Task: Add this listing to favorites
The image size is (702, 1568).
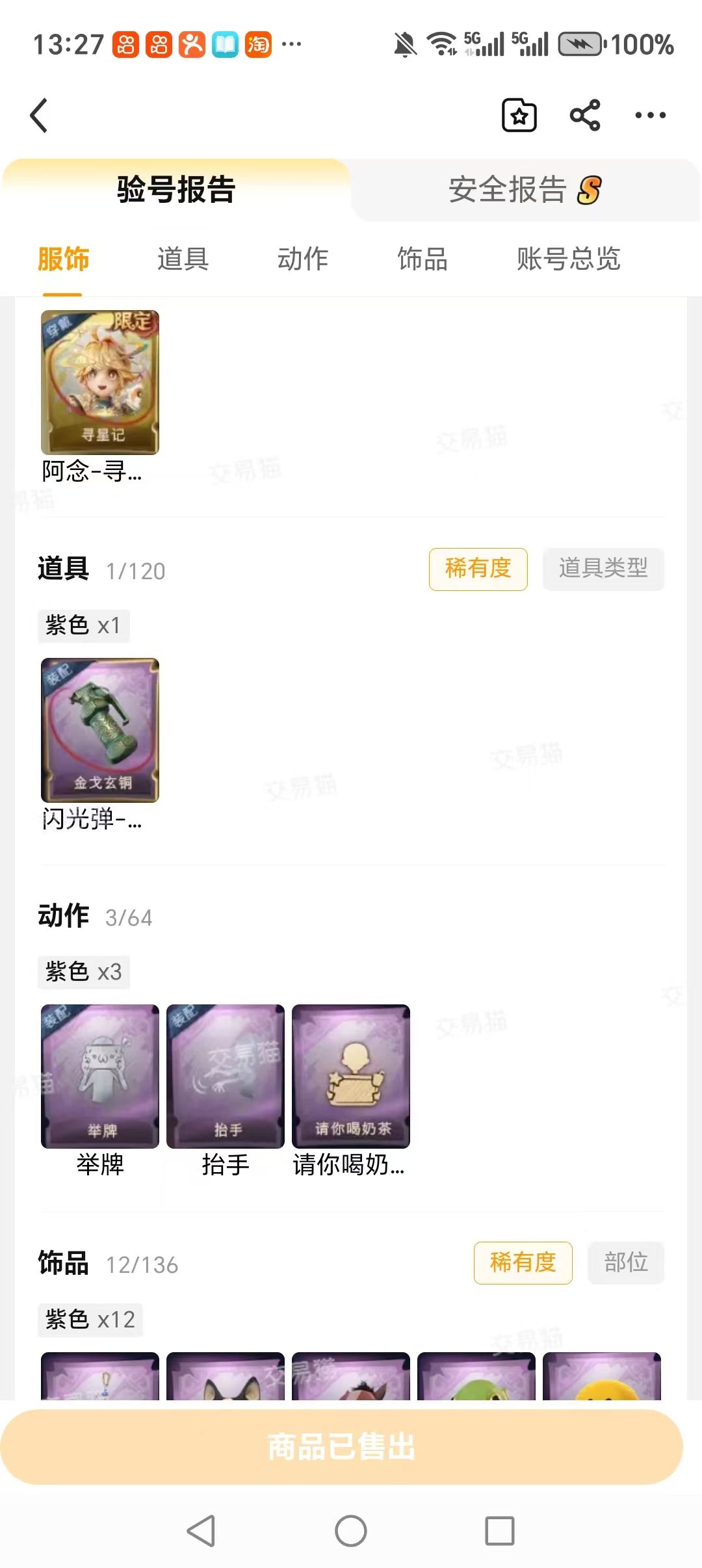Action: pos(519,115)
